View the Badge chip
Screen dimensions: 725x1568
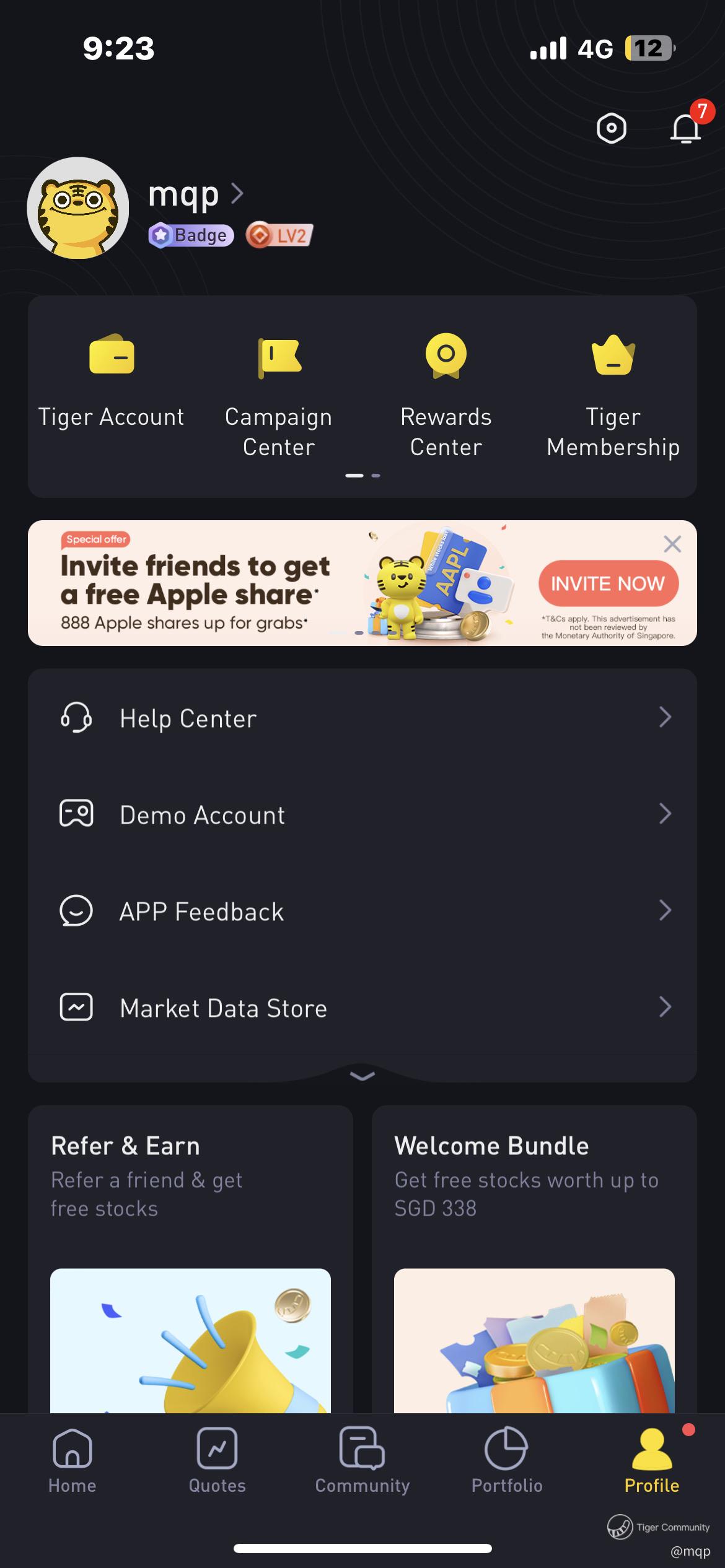[x=191, y=235]
